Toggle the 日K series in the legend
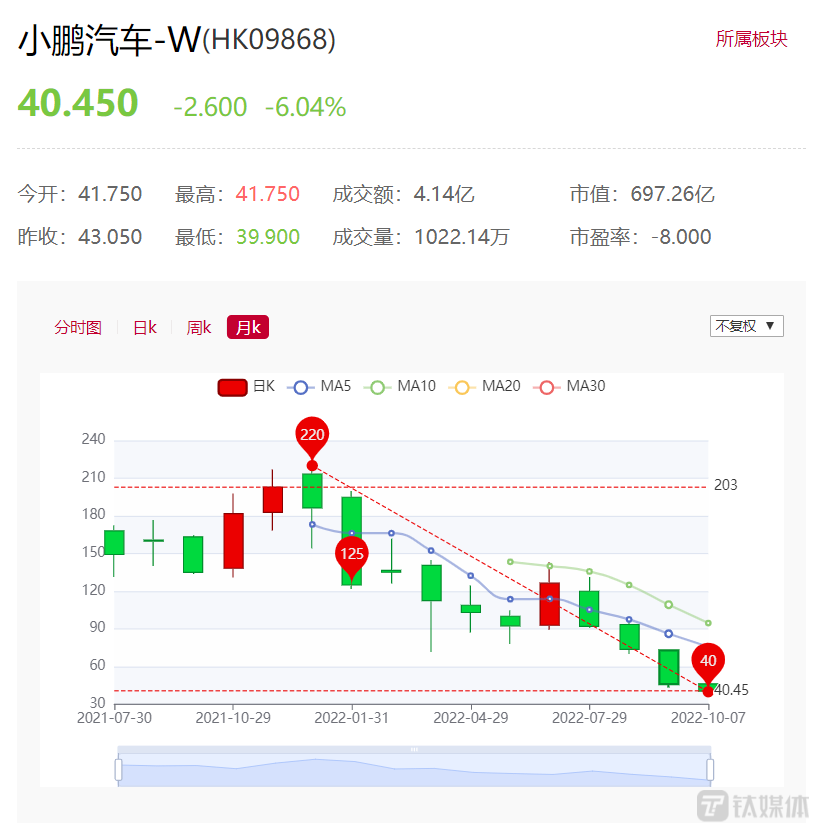This screenshot has width=824, height=837. pyautogui.click(x=246, y=386)
